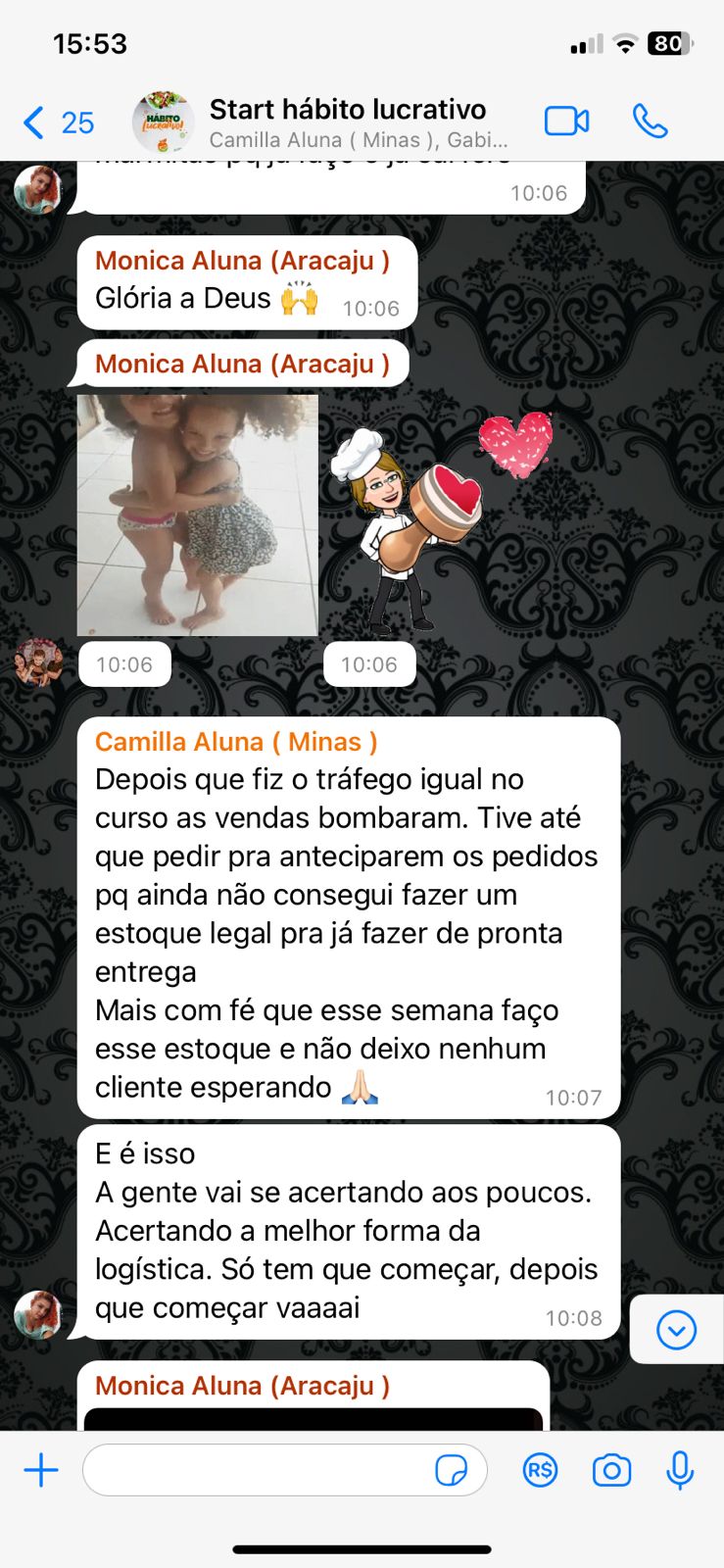Viewport: 724px width, 1568px height.
Task: Jump to latest messages with the down arrow
Action: pyautogui.click(x=676, y=1330)
